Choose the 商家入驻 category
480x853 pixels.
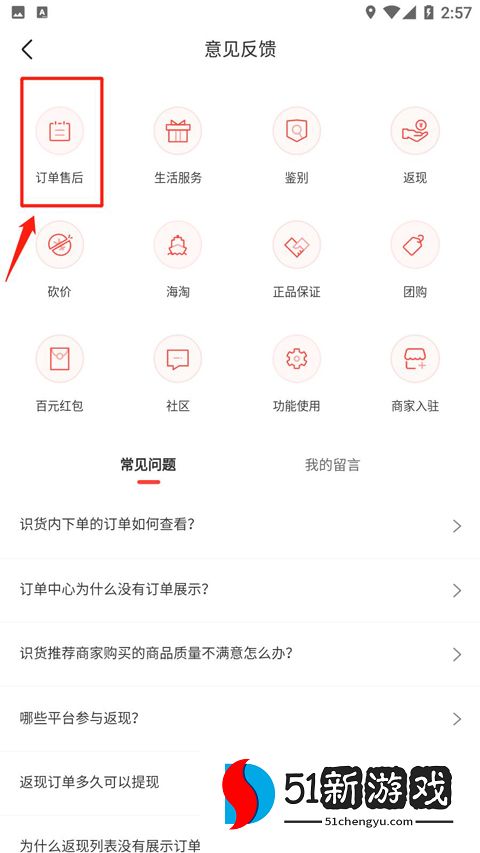click(x=415, y=374)
